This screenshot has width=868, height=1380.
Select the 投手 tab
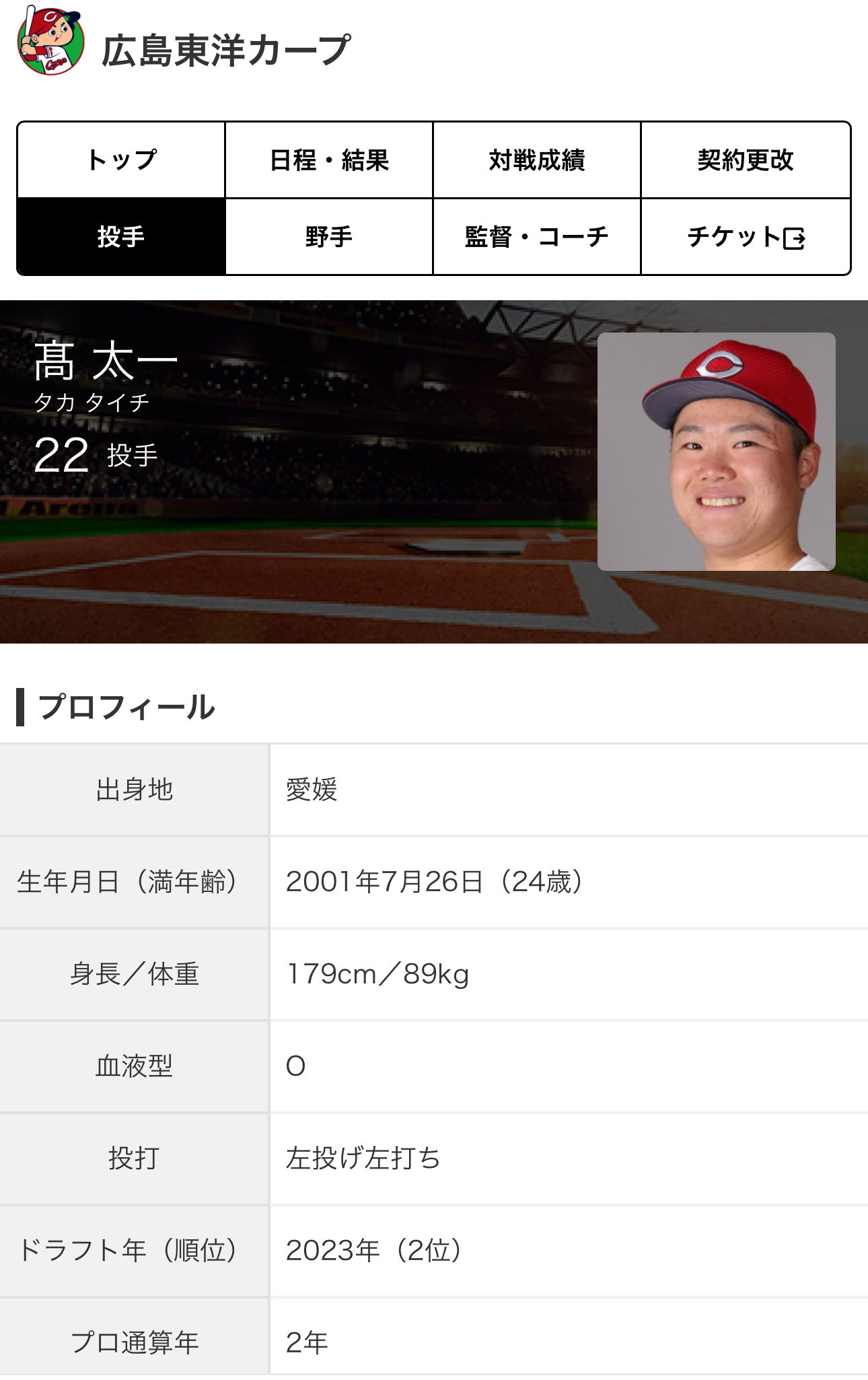[121, 237]
